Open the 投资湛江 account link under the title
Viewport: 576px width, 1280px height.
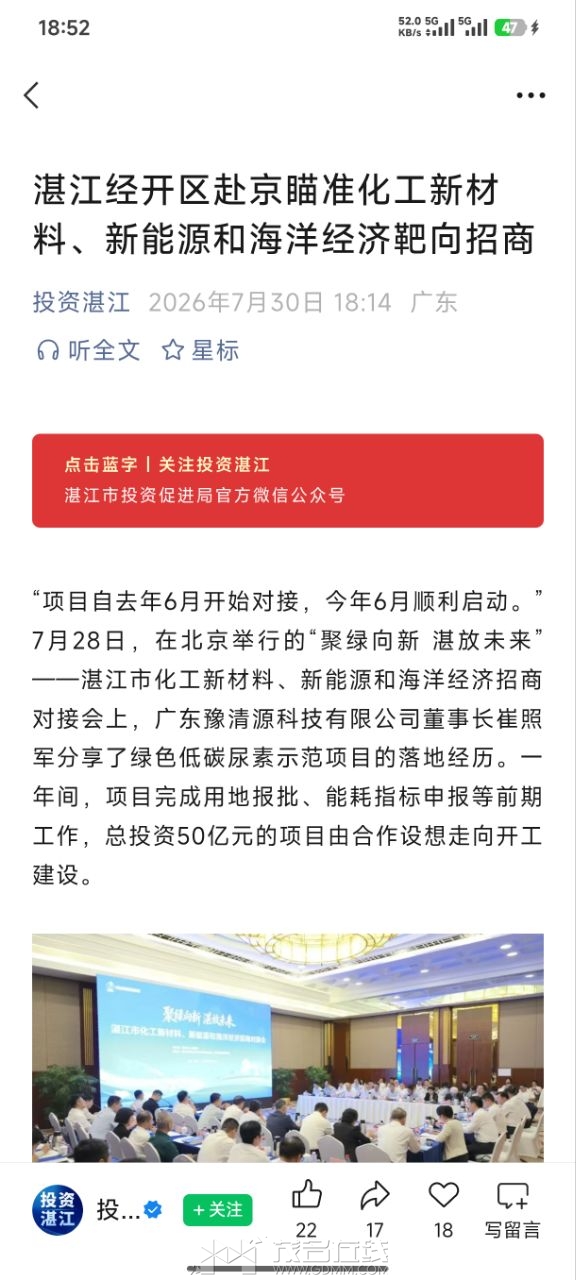pos(82,302)
